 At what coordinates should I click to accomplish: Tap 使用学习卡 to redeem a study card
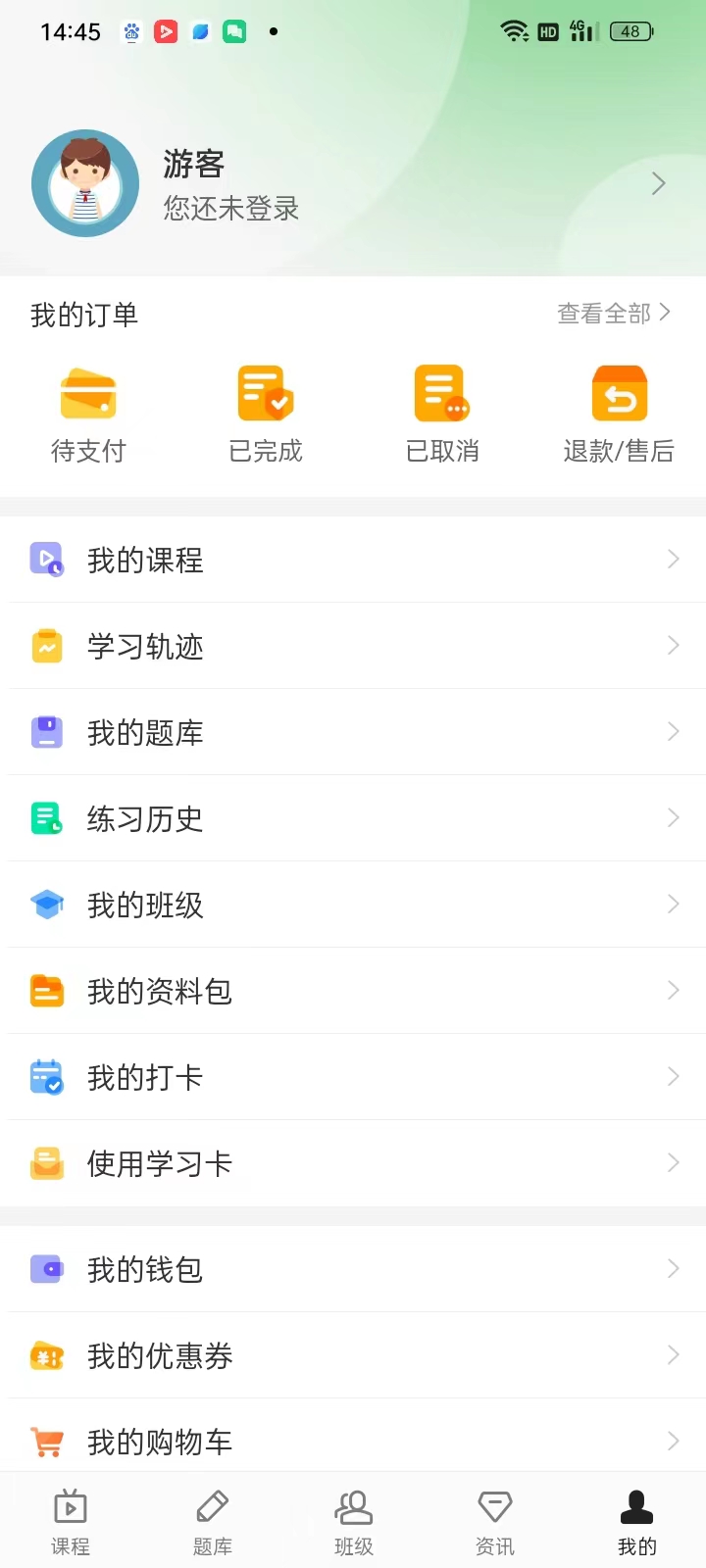[353, 1164]
